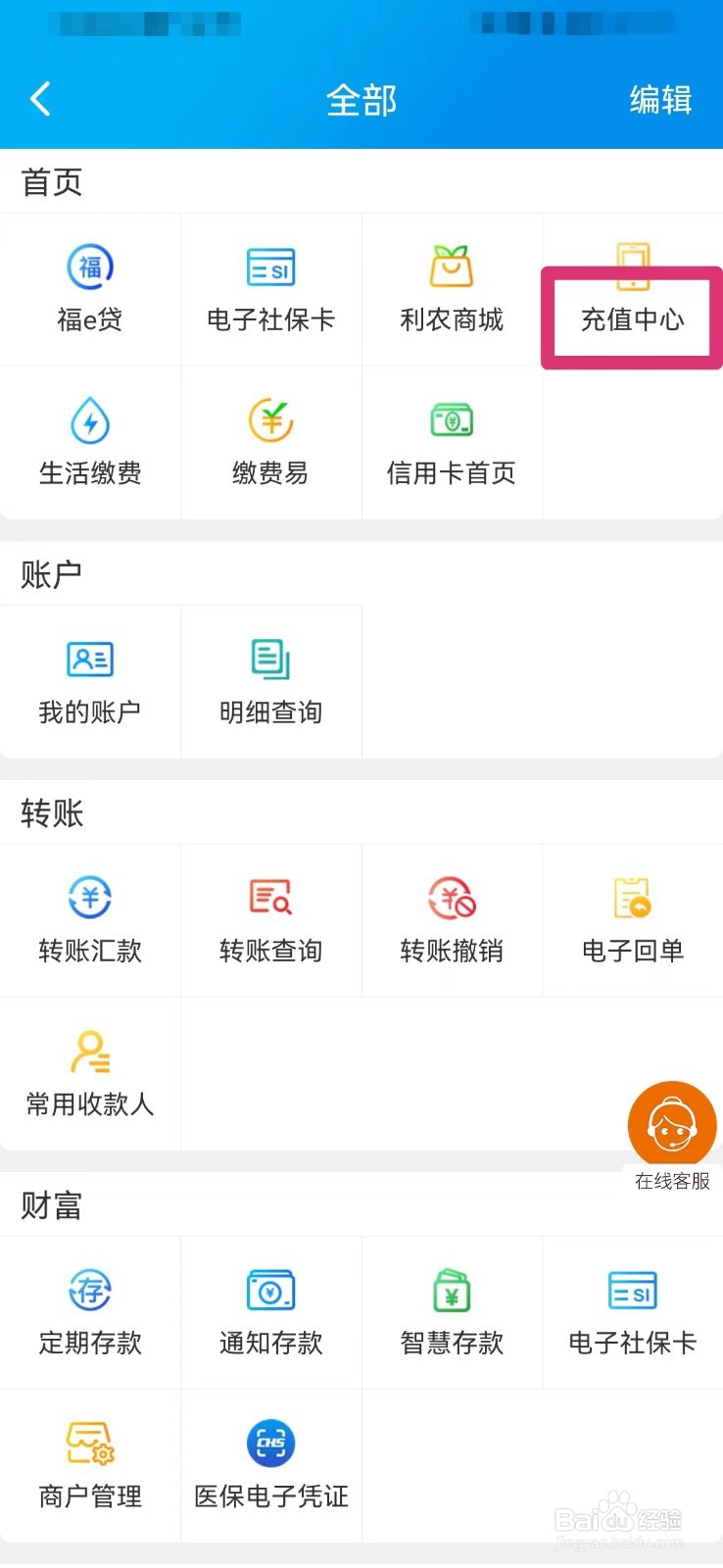723x1568 pixels.
Task: Go back using the top-left arrow
Action: click(40, 99)
